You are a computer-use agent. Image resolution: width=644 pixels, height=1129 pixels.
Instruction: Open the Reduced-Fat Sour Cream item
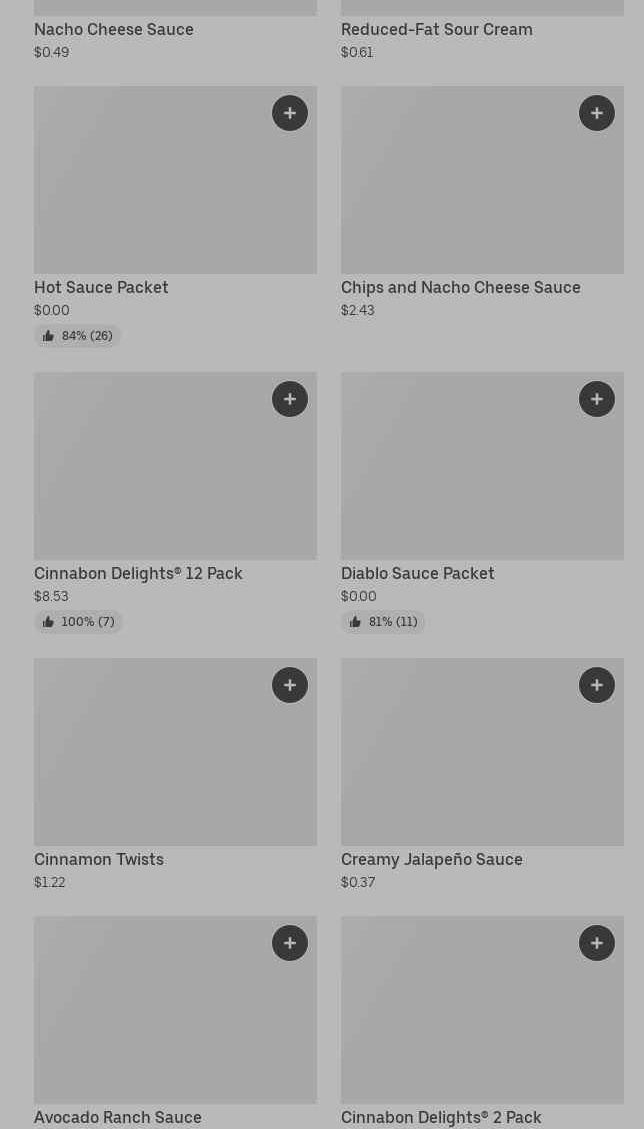coord(437,30)
